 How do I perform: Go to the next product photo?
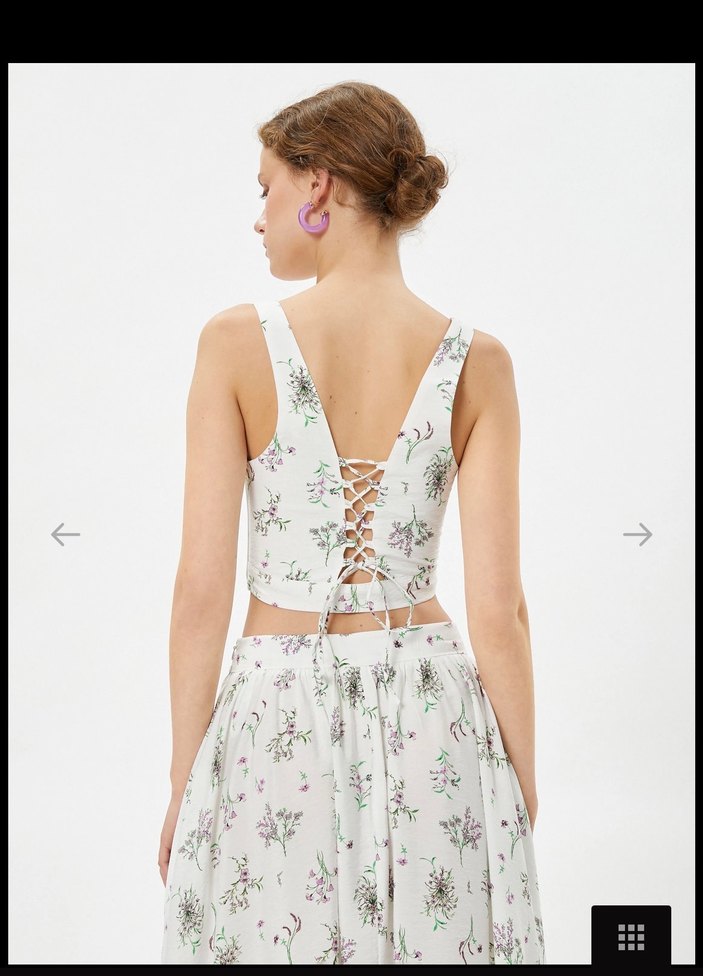[637, 534]
